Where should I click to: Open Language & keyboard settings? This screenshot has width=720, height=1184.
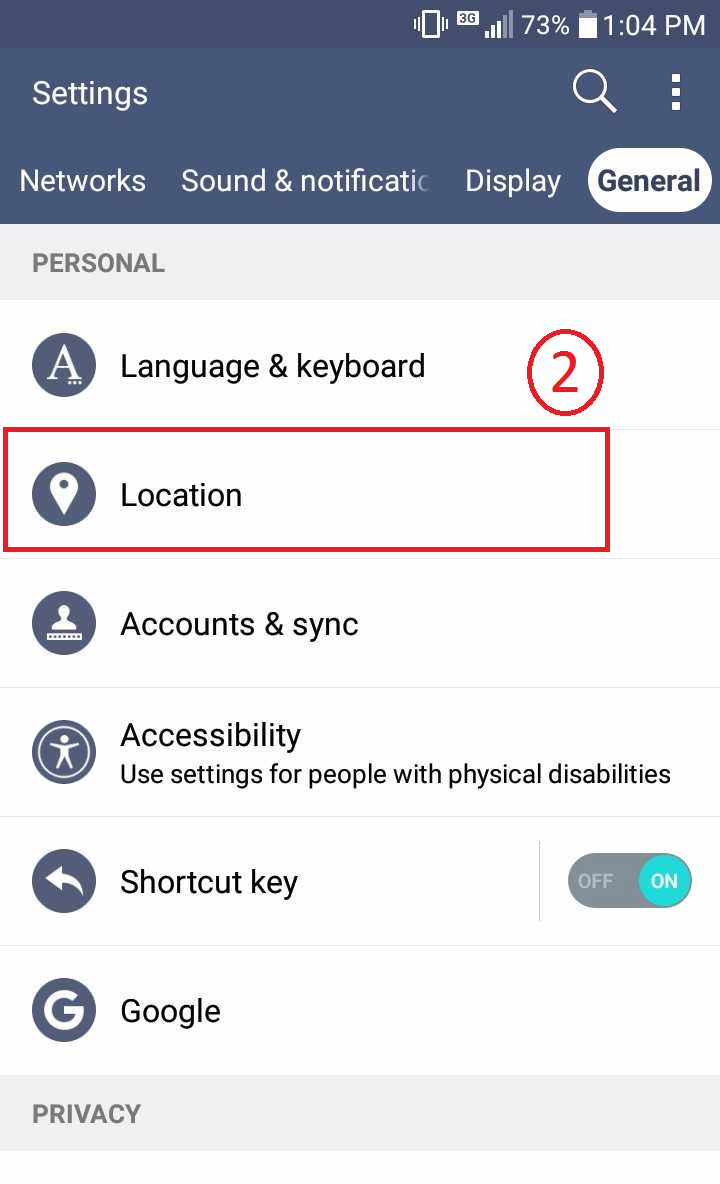pos(360,365)
